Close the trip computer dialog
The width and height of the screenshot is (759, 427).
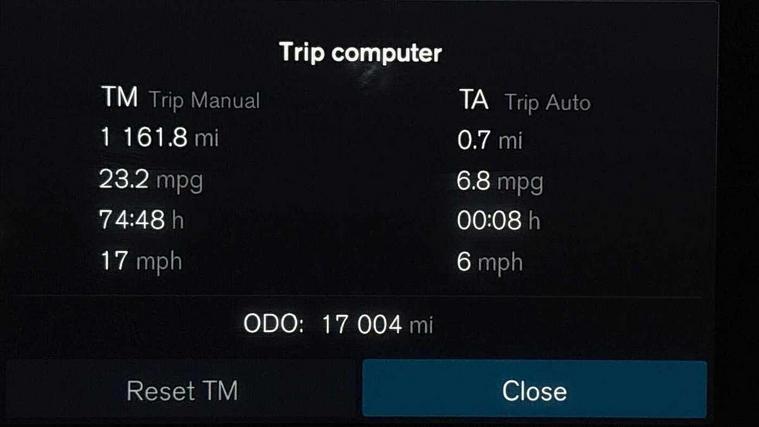coord(534,390)
